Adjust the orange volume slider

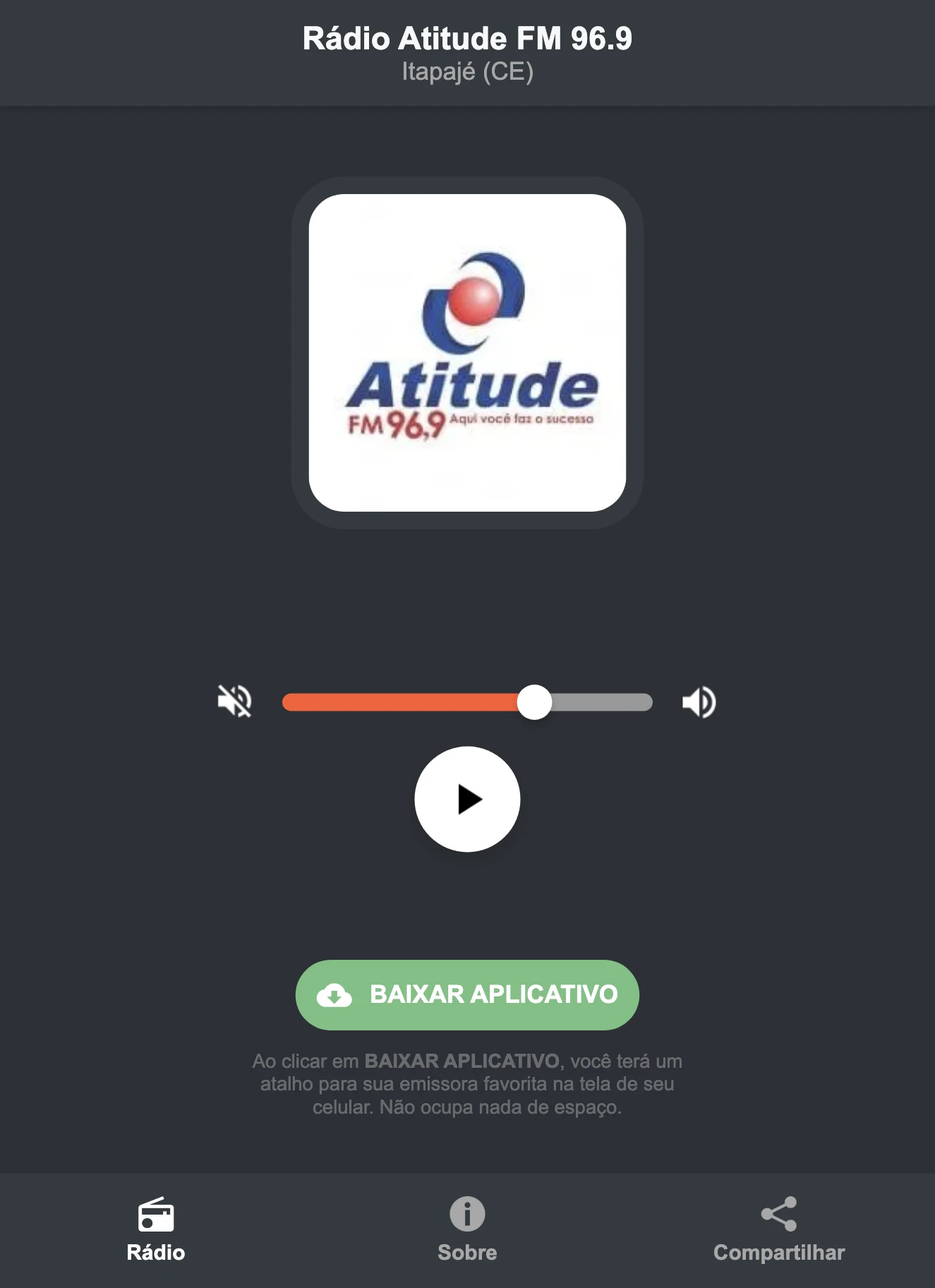pyautogui.click(x=535, y=701)
